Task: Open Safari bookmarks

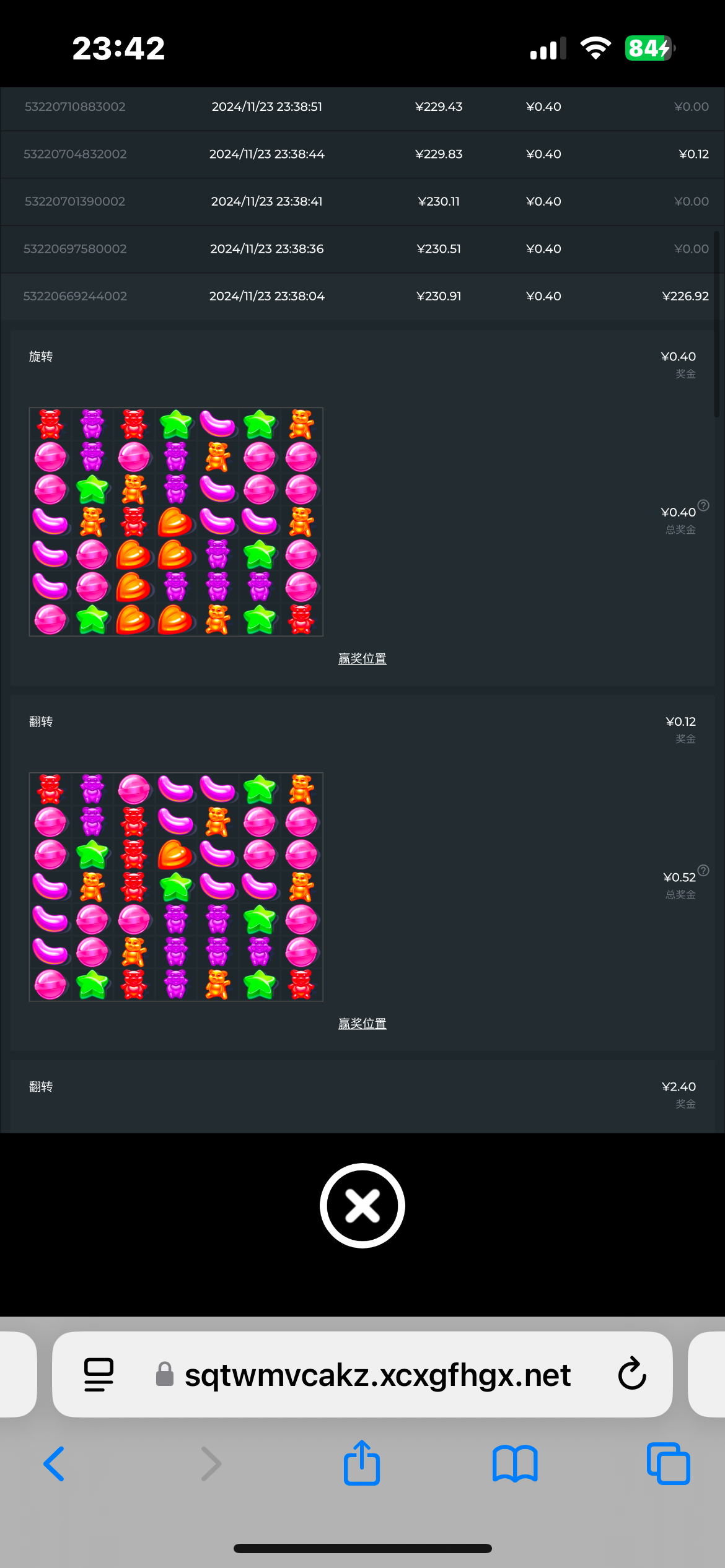Action: 515,1463
